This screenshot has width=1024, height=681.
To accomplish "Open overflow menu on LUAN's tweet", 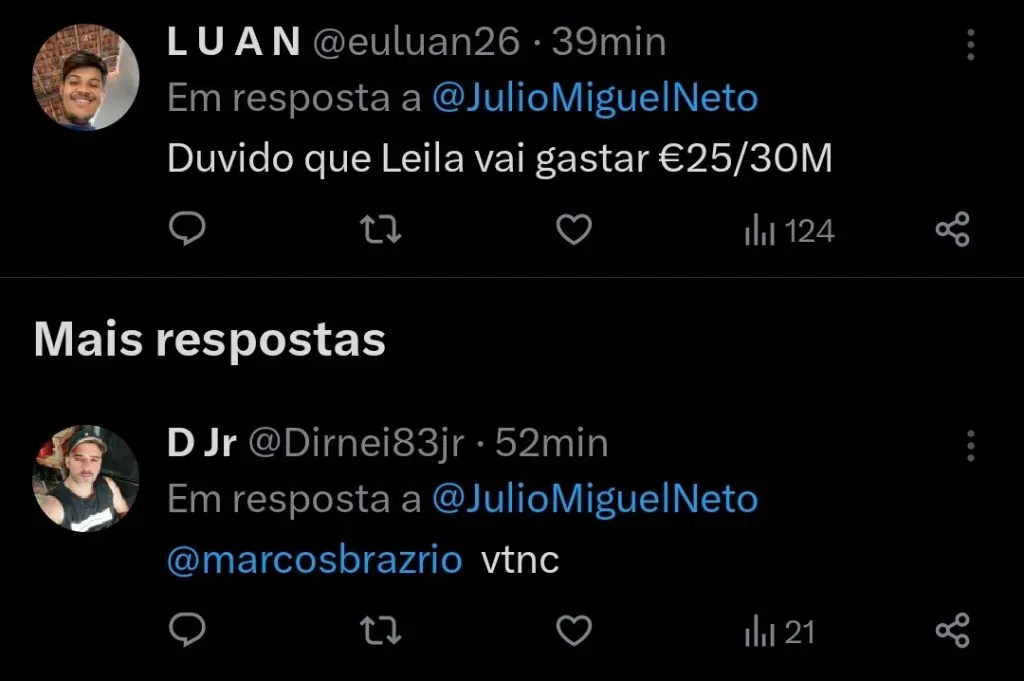I will (970, 45).
